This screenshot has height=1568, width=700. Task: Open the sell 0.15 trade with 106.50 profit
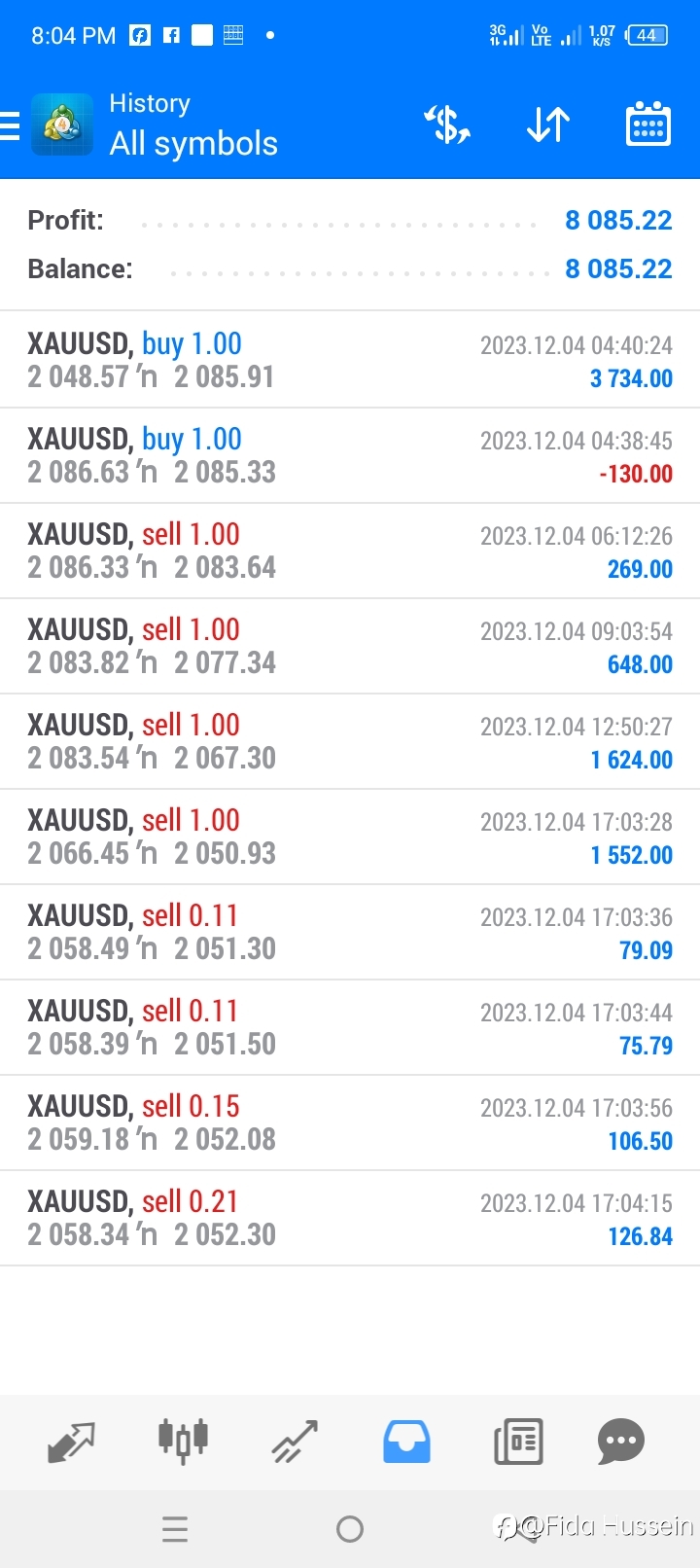[350, 1123]
